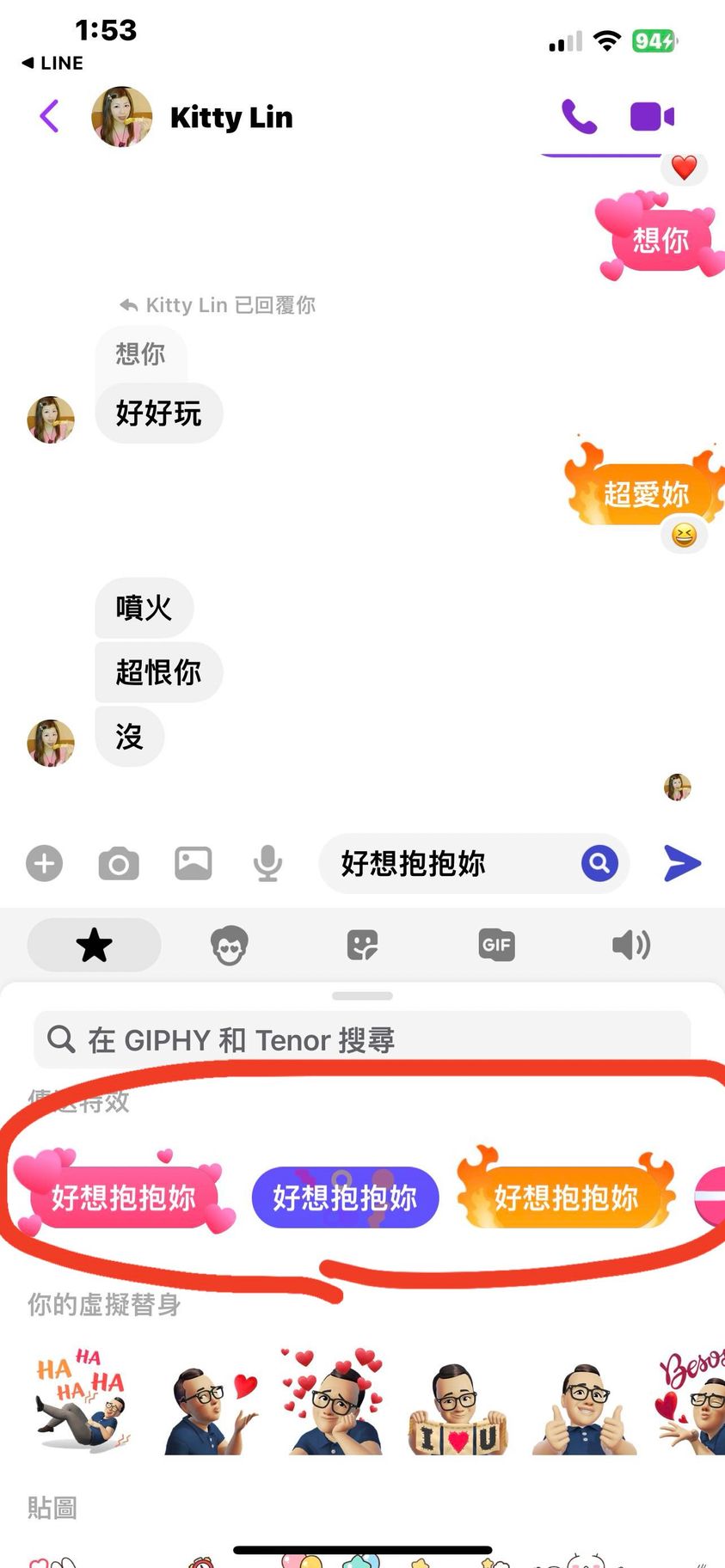This screenshot has height=1568, width=725.
Task: Tap the blue search icon in the message field
Action: 599,862
